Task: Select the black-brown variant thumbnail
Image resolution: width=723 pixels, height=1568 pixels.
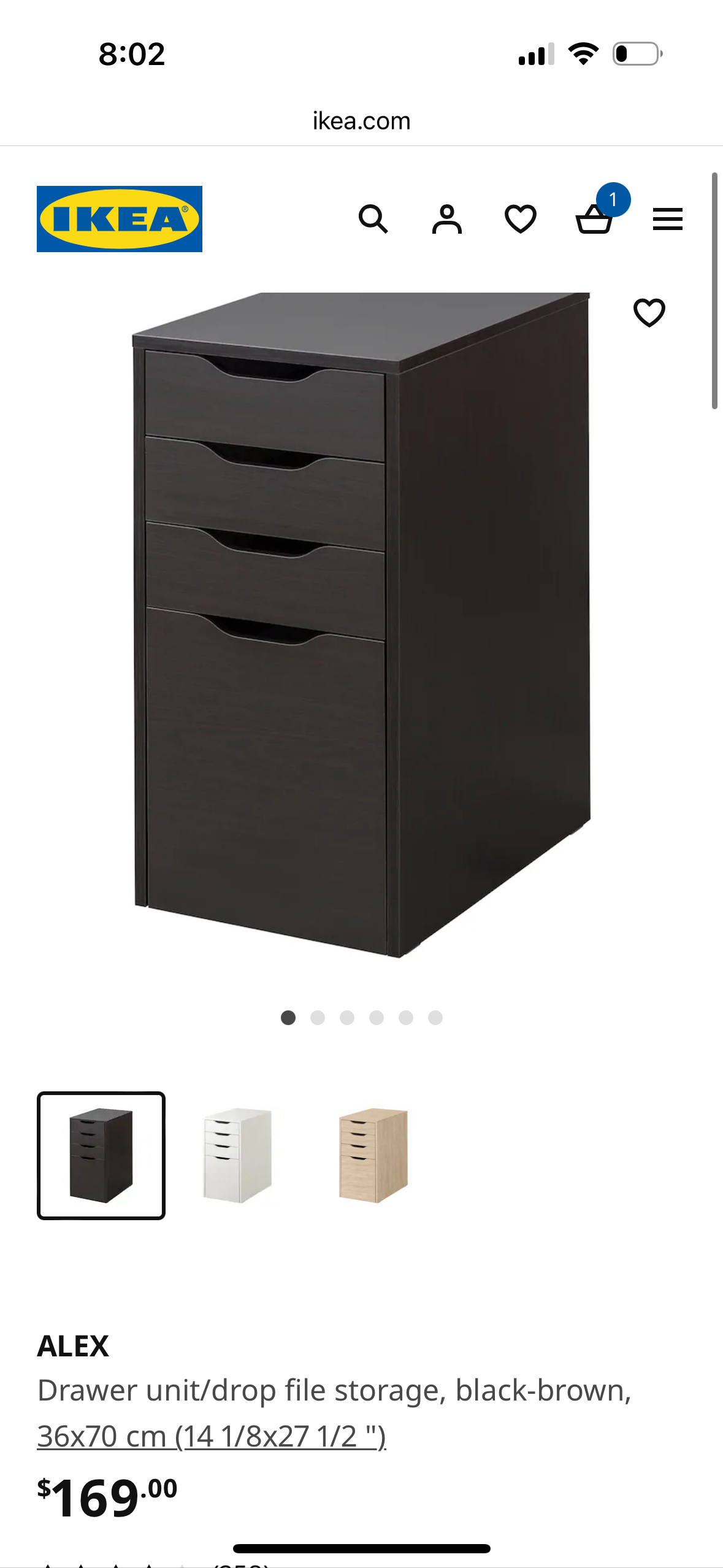Action: (x=101, y=1155)
